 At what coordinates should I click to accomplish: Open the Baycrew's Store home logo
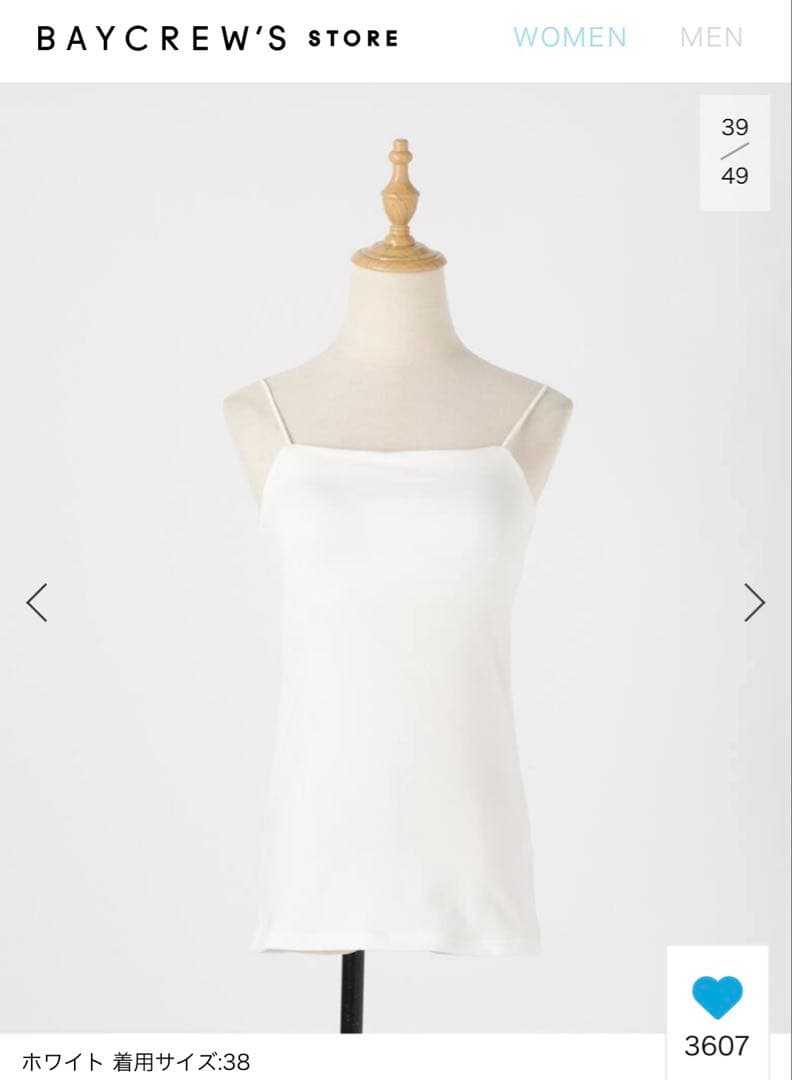(217, 38)
